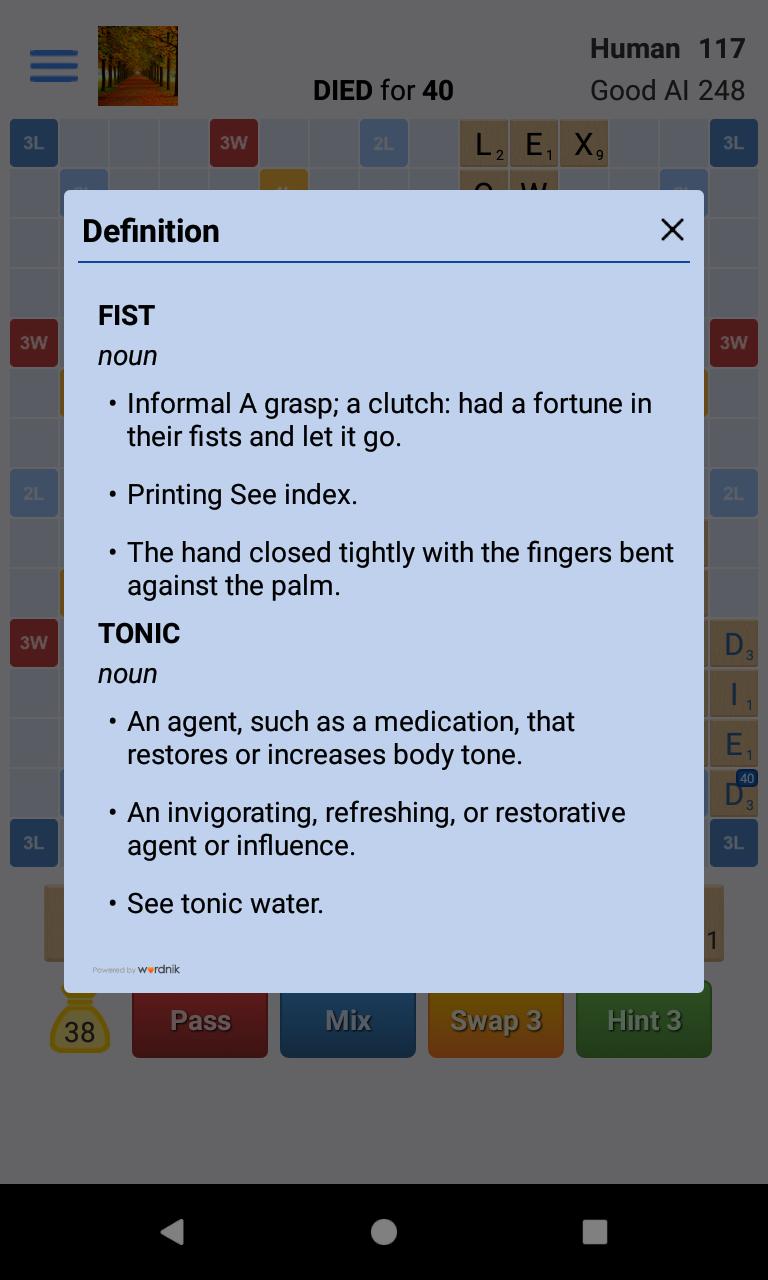
Task: Close the Definition dialog
Action: pyautogui.click(x=672, y=230)
